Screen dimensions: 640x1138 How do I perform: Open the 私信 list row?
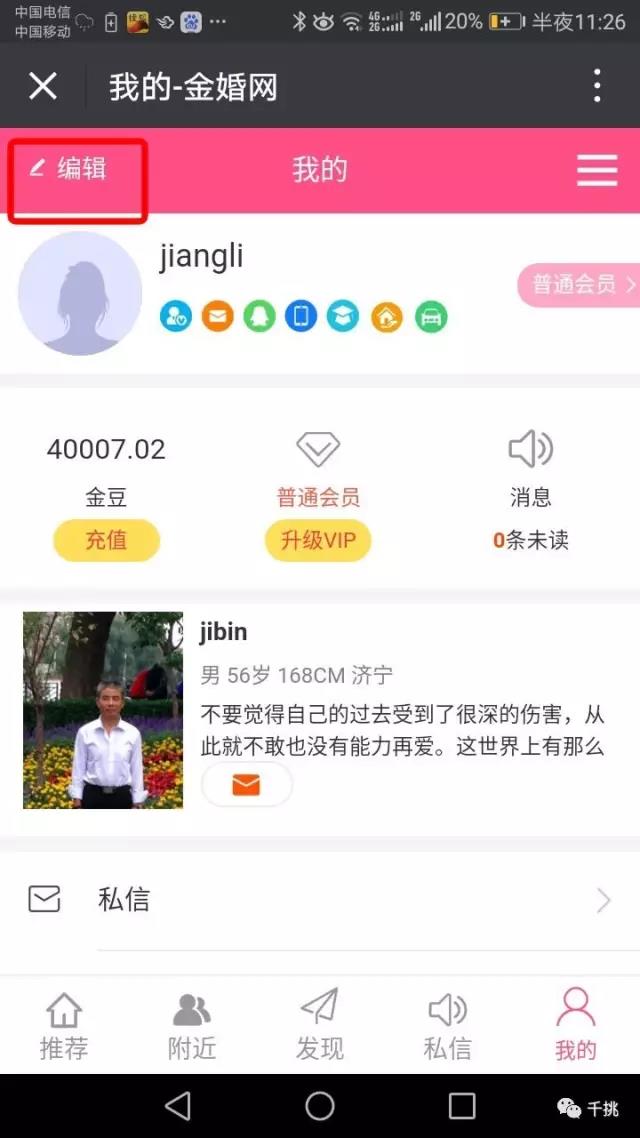pyautogui.click(x=320, y=901)
